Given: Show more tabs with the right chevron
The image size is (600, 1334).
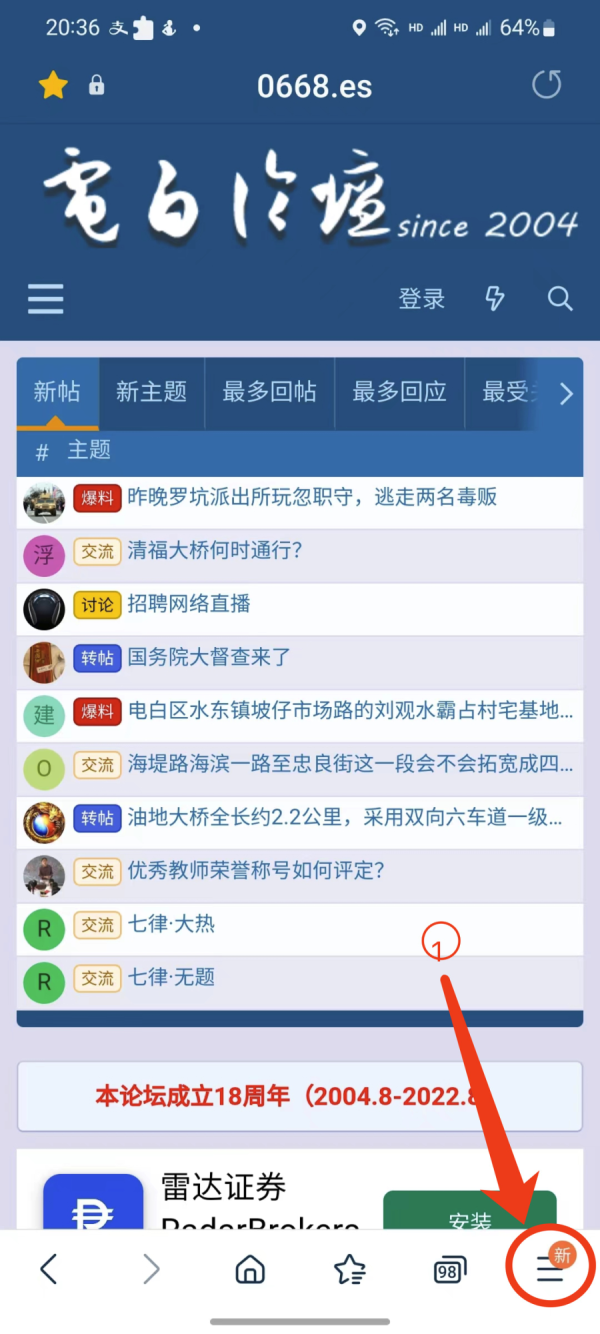Looking at the screenshot, I should (566, 393).
